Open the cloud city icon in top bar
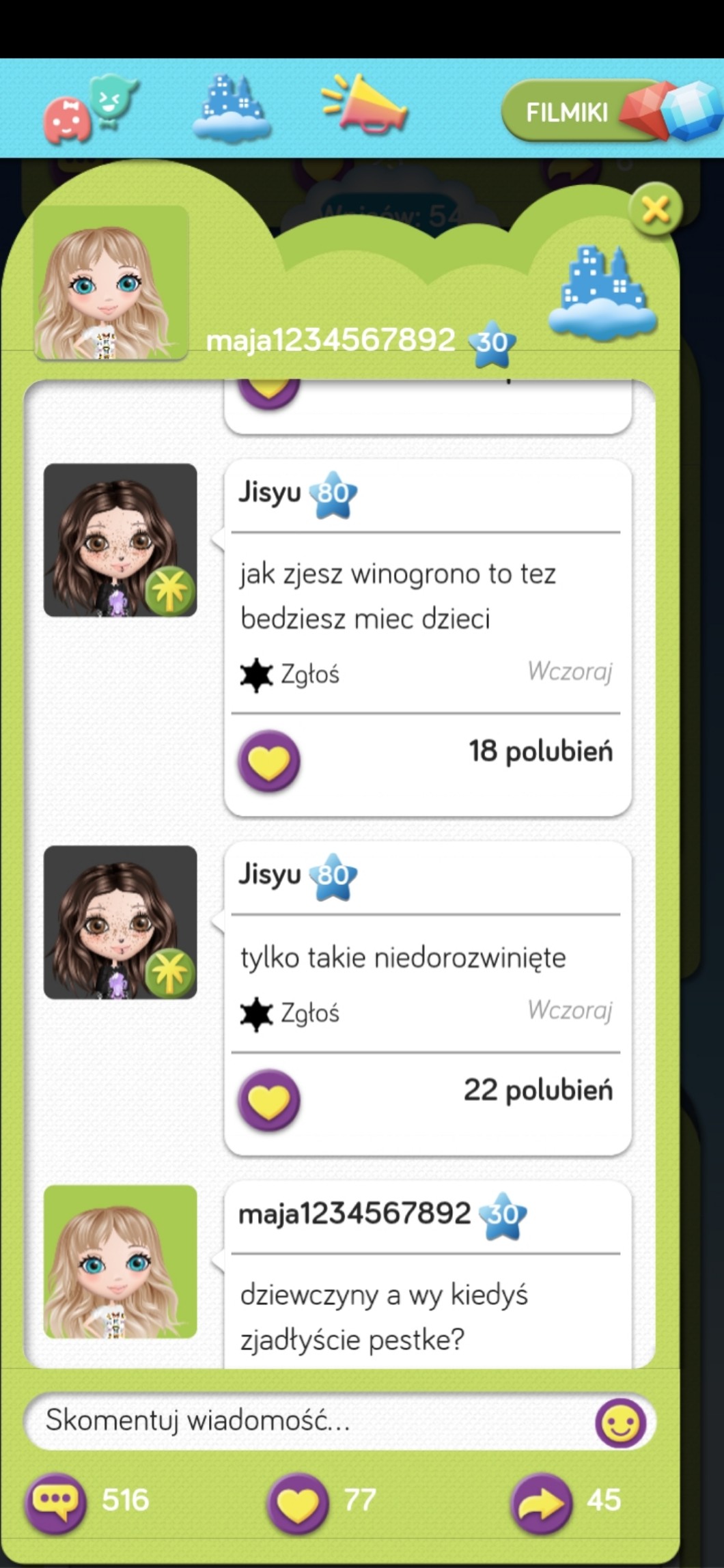Image resolution: width=724 pixels, height=1568 pixels. click(x=231, y=109)
